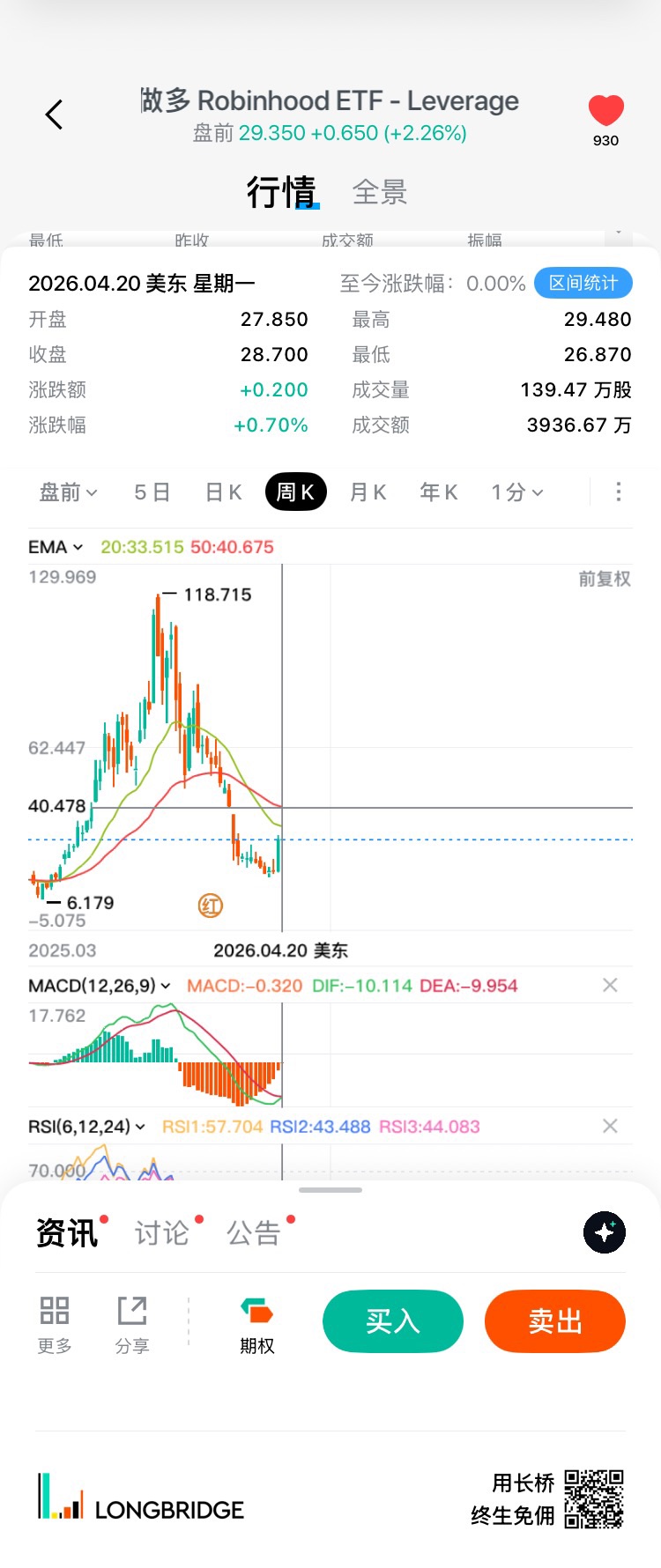Change the EMA indicator dropdown
Screen dimensions: 661x1568
coord(56,547)
